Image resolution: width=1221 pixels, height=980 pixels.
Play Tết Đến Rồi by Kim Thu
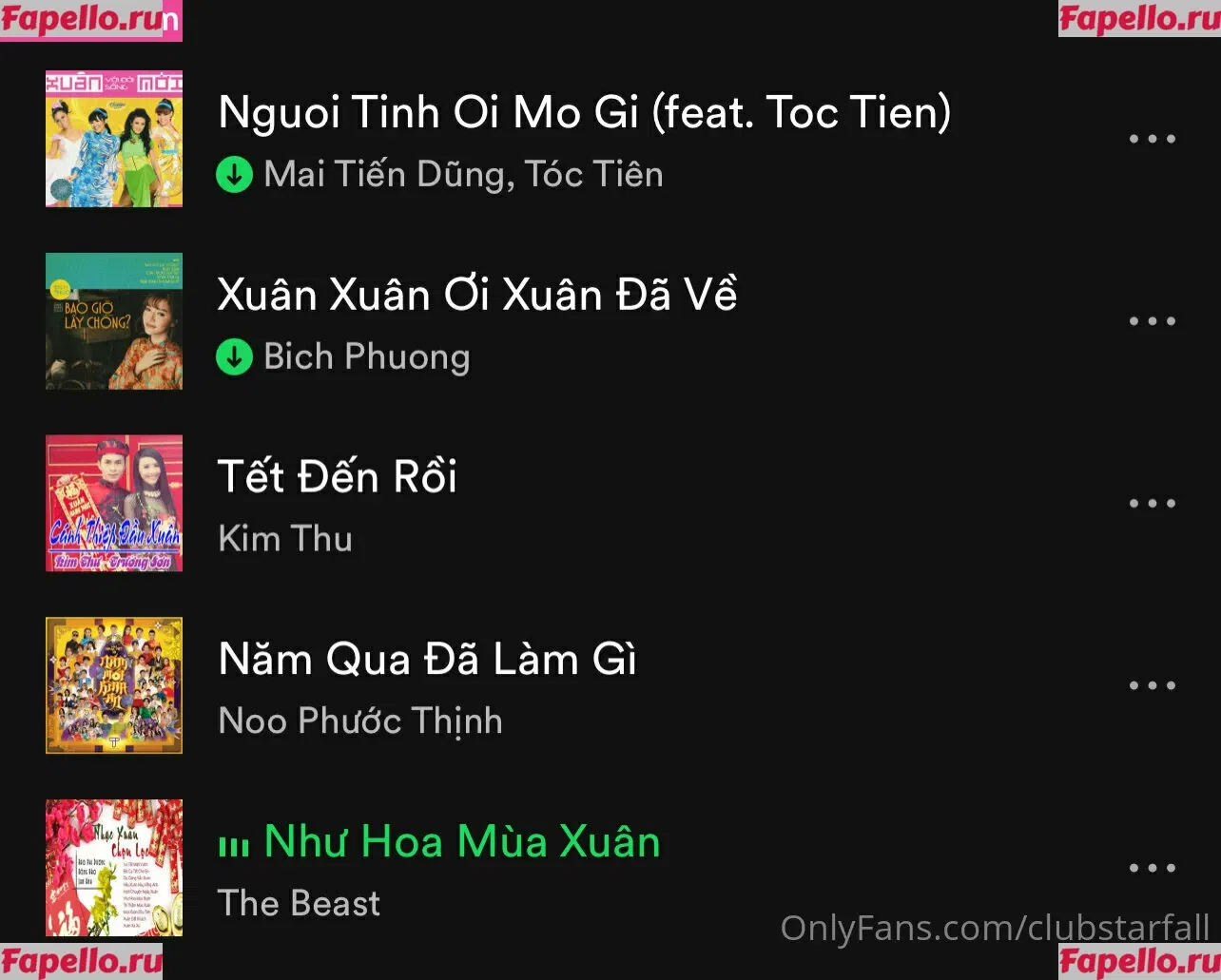(337, 477)
